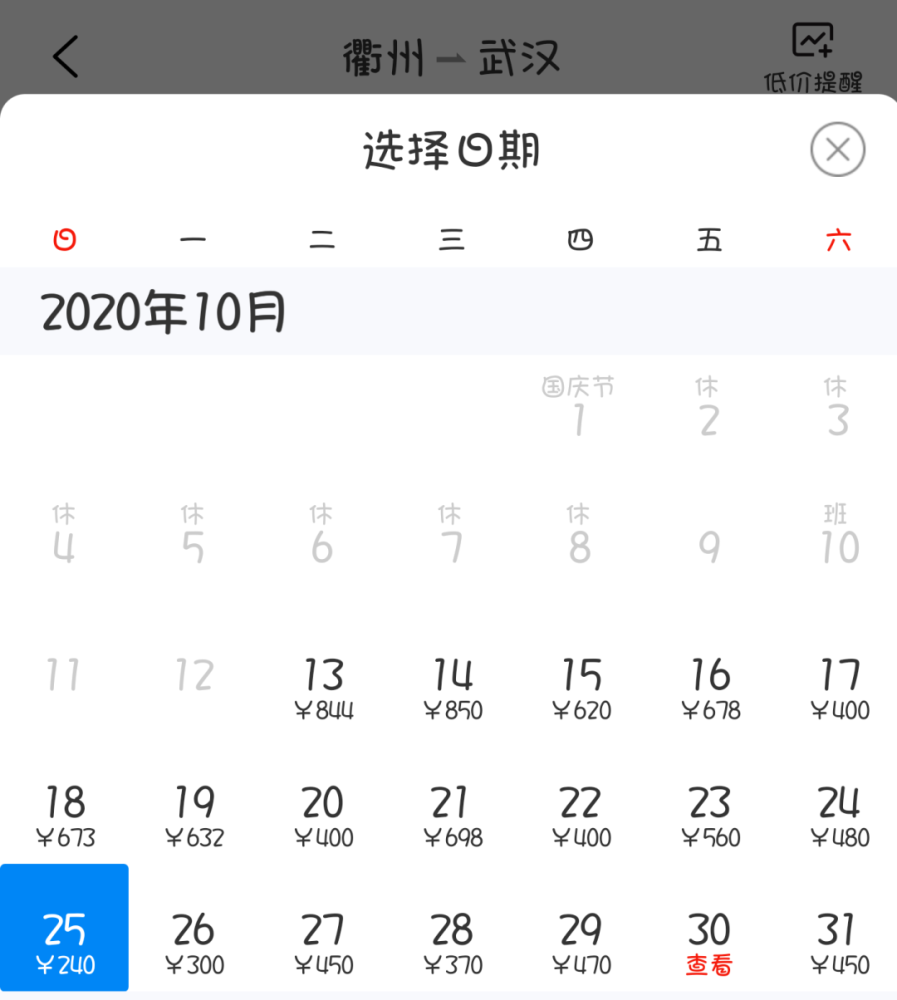This screenshot has height=1000, width=897.
Task: Select October 28 priced ¥370
Action: pos(451,945)
